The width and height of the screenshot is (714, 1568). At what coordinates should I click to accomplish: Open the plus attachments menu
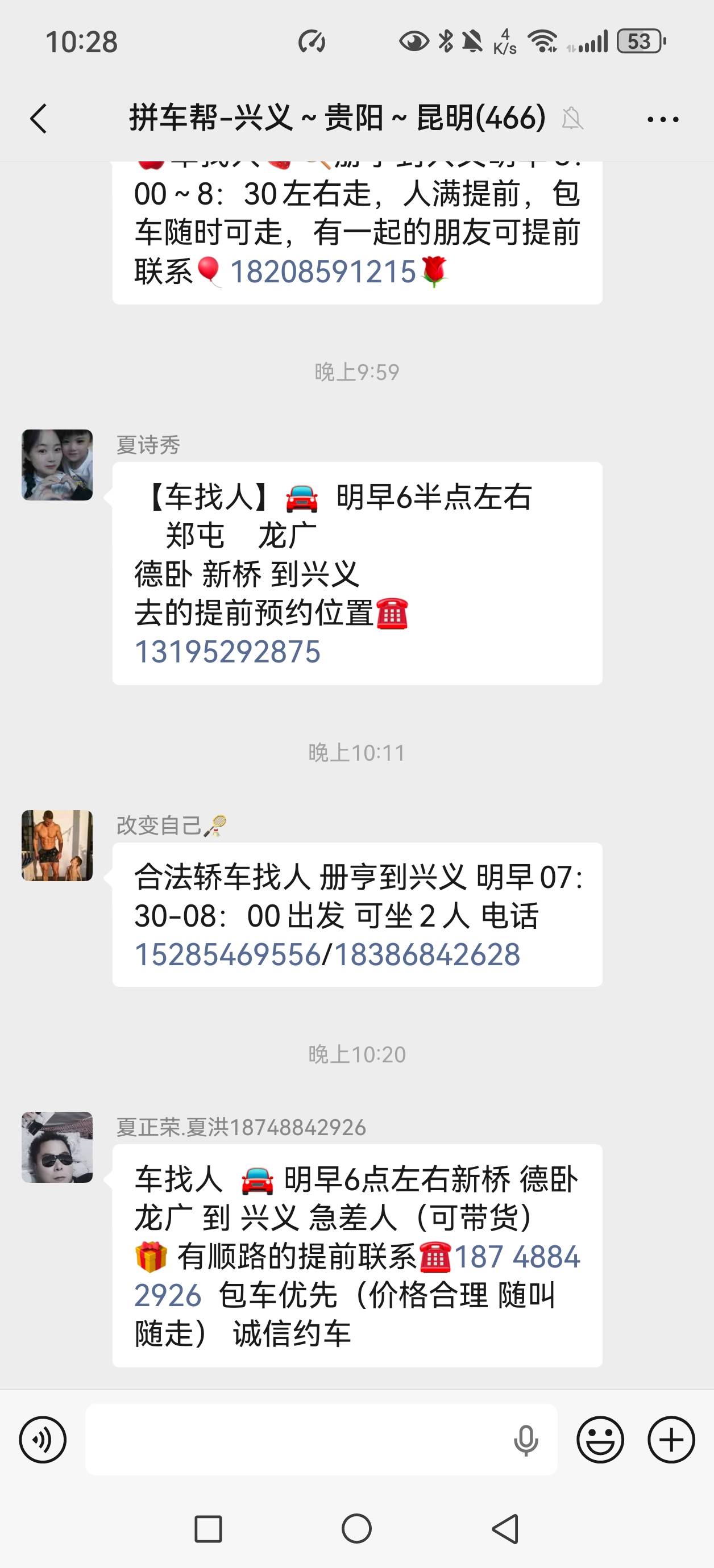tap(671, 1440)
